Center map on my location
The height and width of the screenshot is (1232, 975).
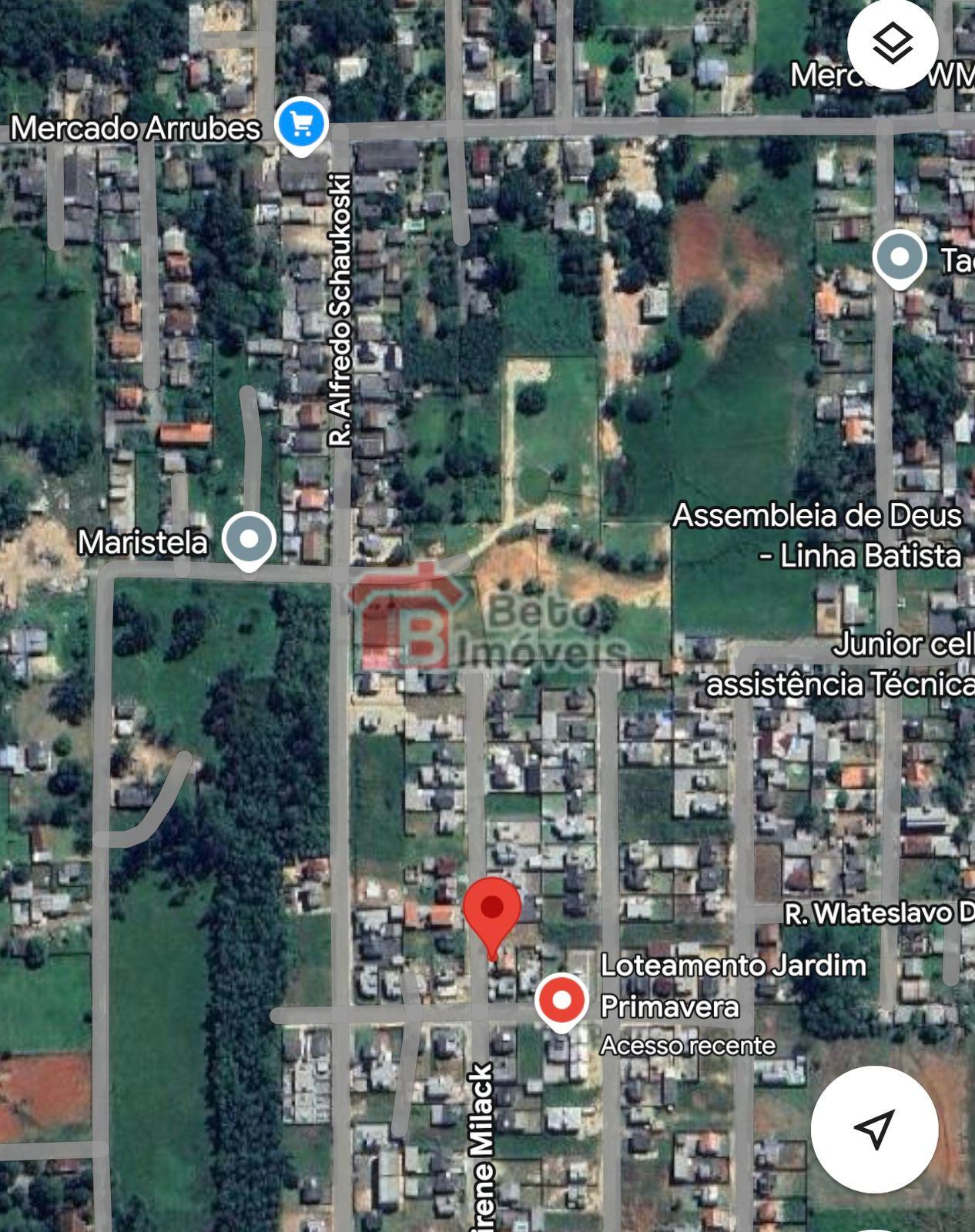(874, 1129)
